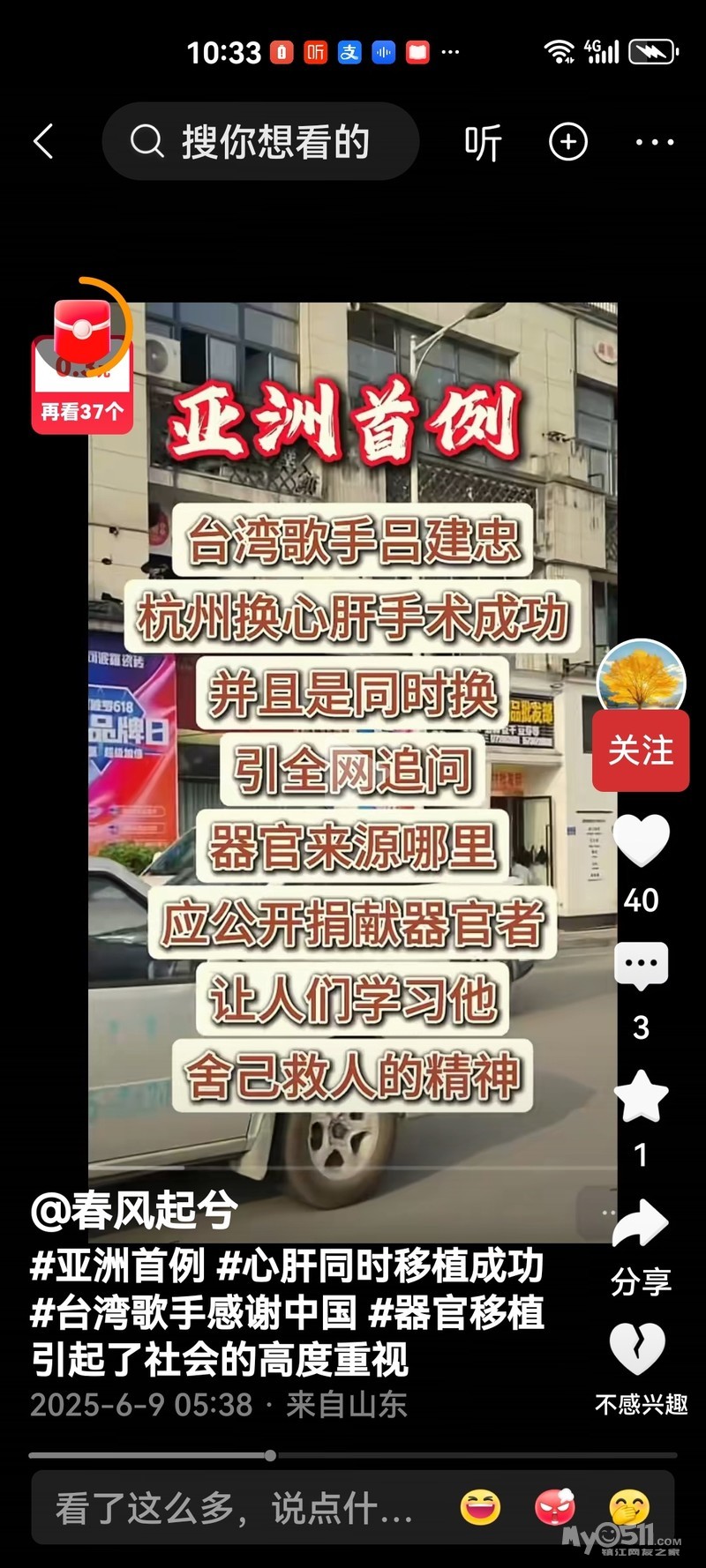Mark video as 不感兴趣
This screenshot has height=1568, width=706.
tap(638, 1349)
